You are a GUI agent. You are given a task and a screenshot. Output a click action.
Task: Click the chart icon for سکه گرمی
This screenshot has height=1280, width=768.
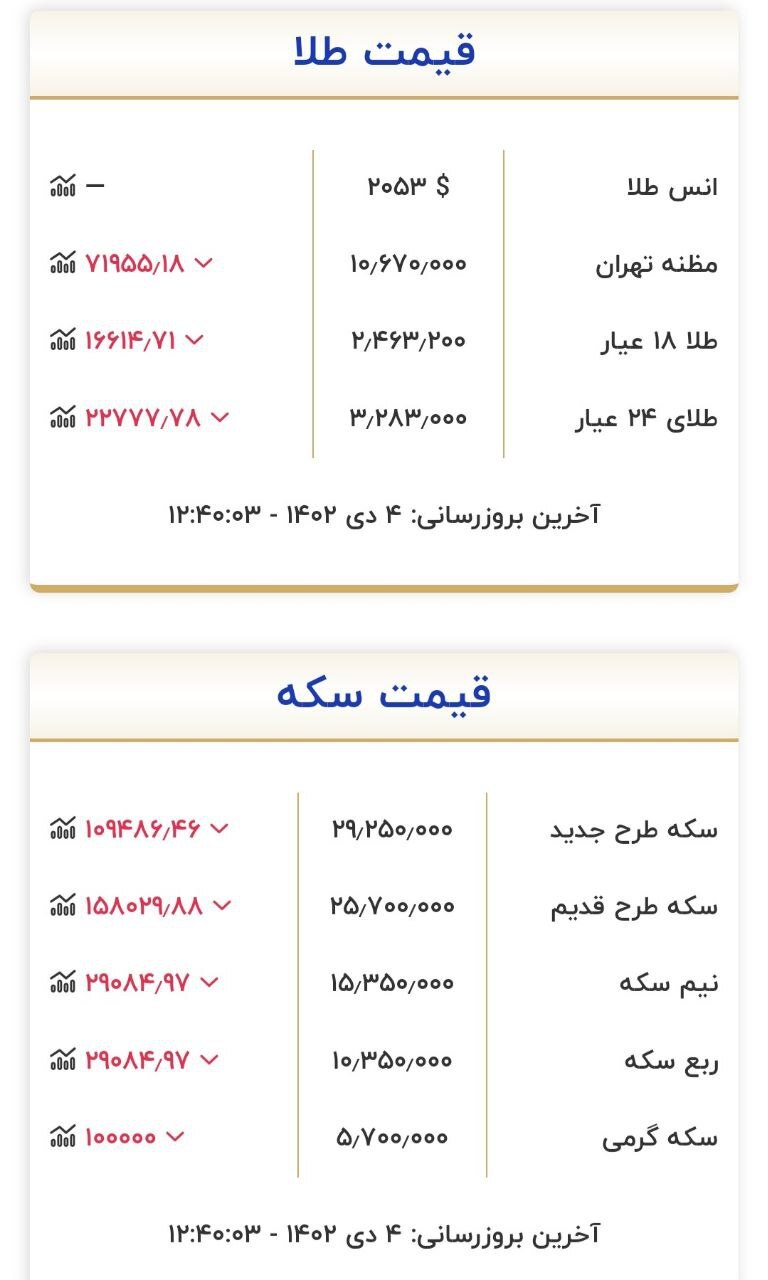pos(62,1135)
